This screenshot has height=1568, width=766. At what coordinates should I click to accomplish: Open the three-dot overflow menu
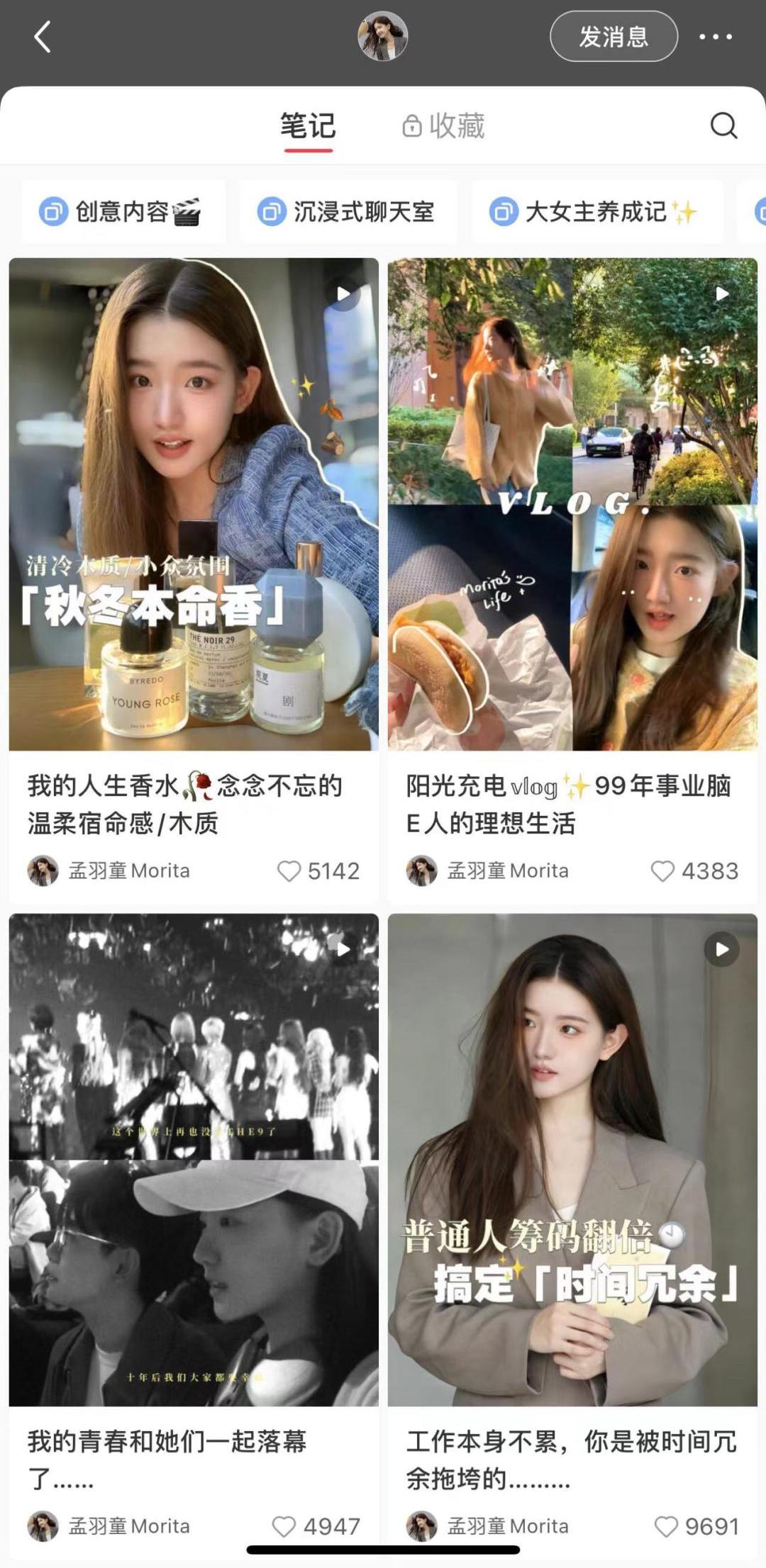click(x=715, y=37)
